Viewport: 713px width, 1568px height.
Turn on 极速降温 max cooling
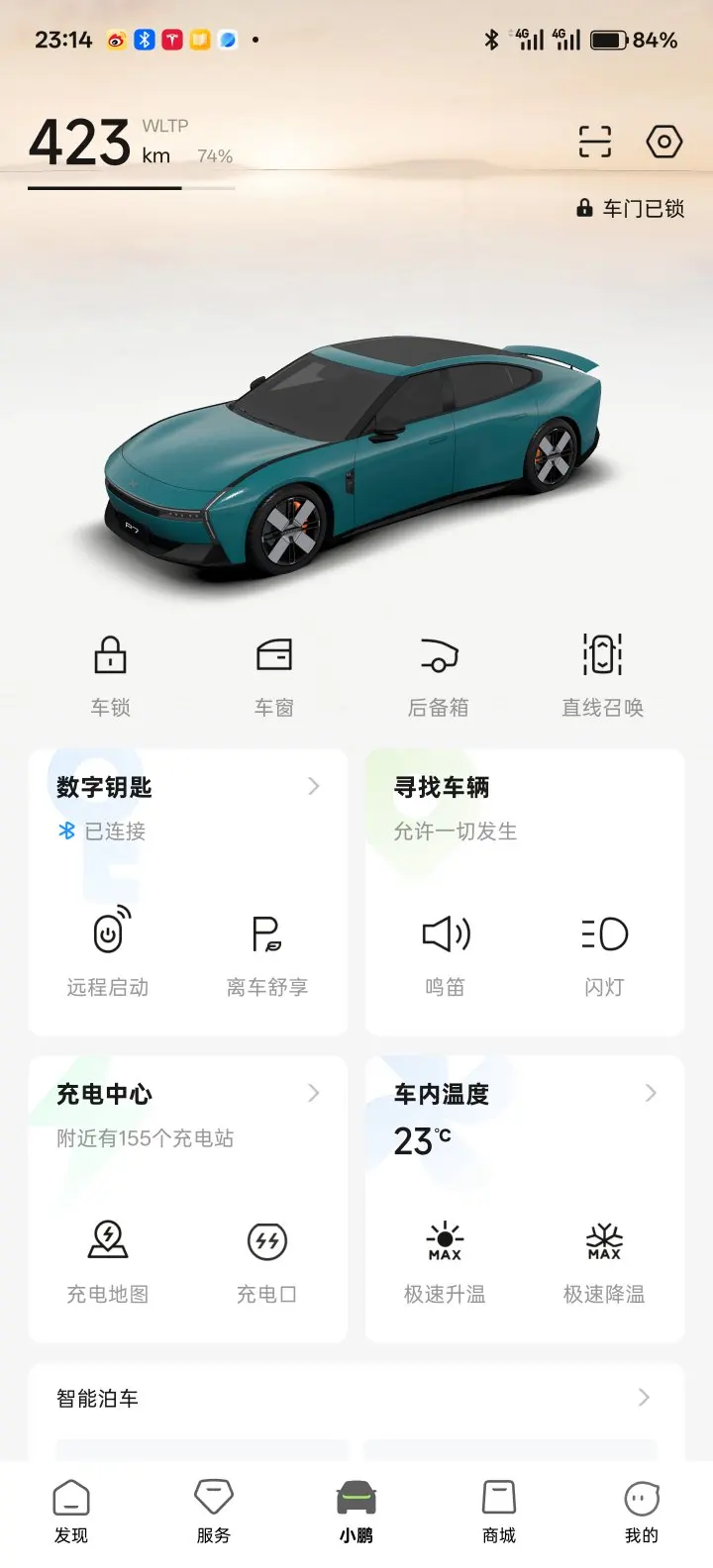(x=604, y=1259)
